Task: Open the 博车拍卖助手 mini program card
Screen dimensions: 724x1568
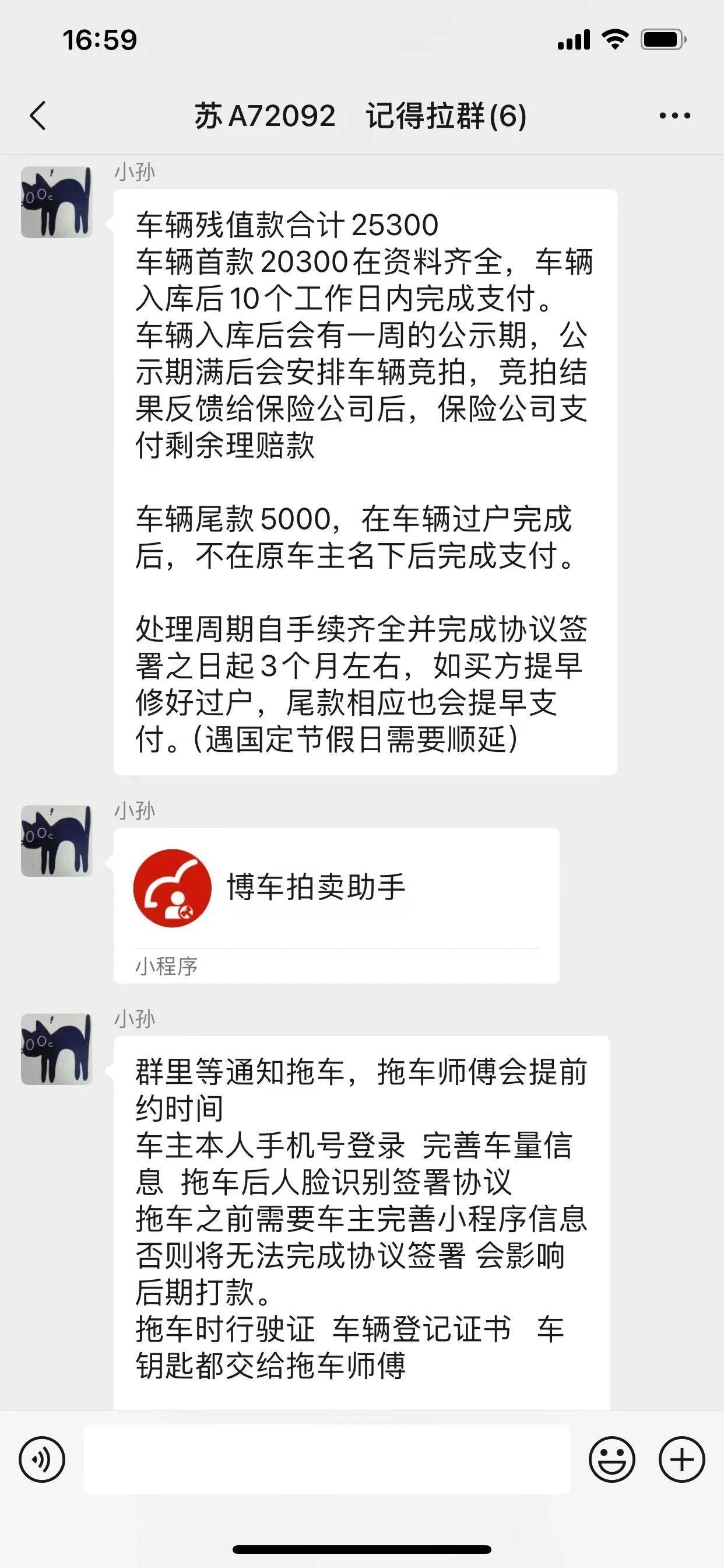Action: click(336, 904)
